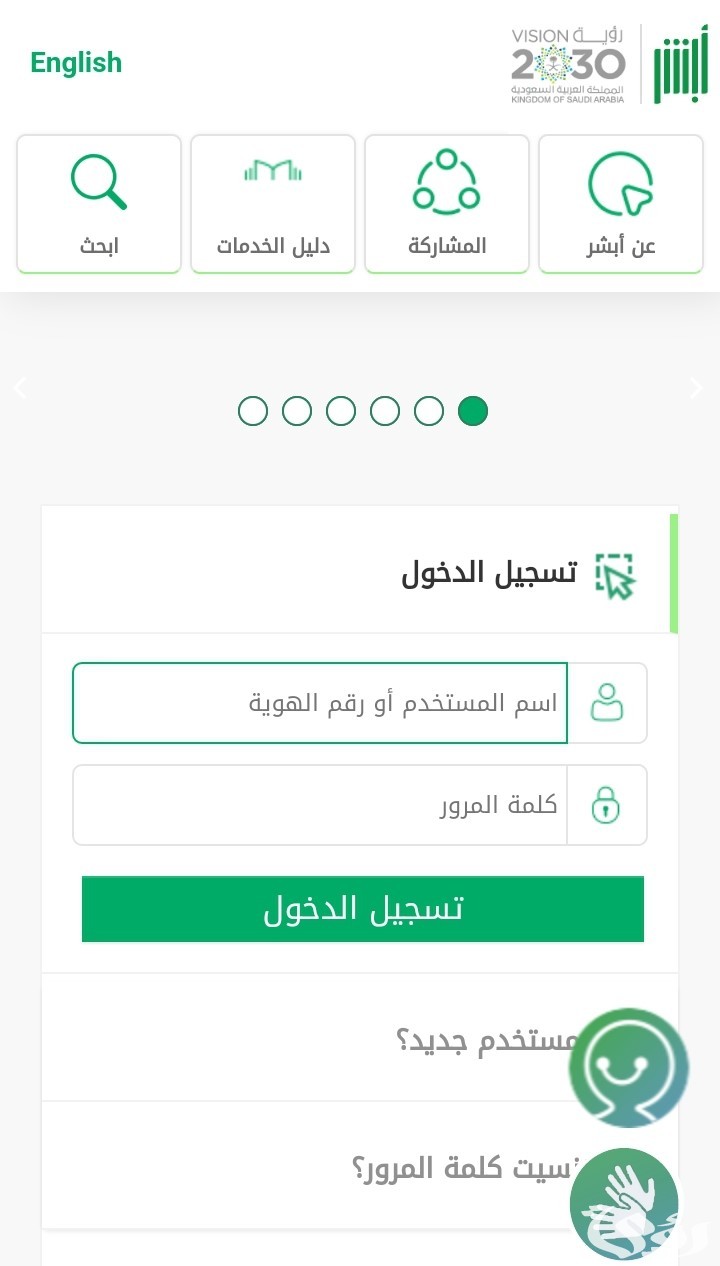Open the virtual assistant chat bubble
Screen dimensions: 720x1266
coord(629,1068)
